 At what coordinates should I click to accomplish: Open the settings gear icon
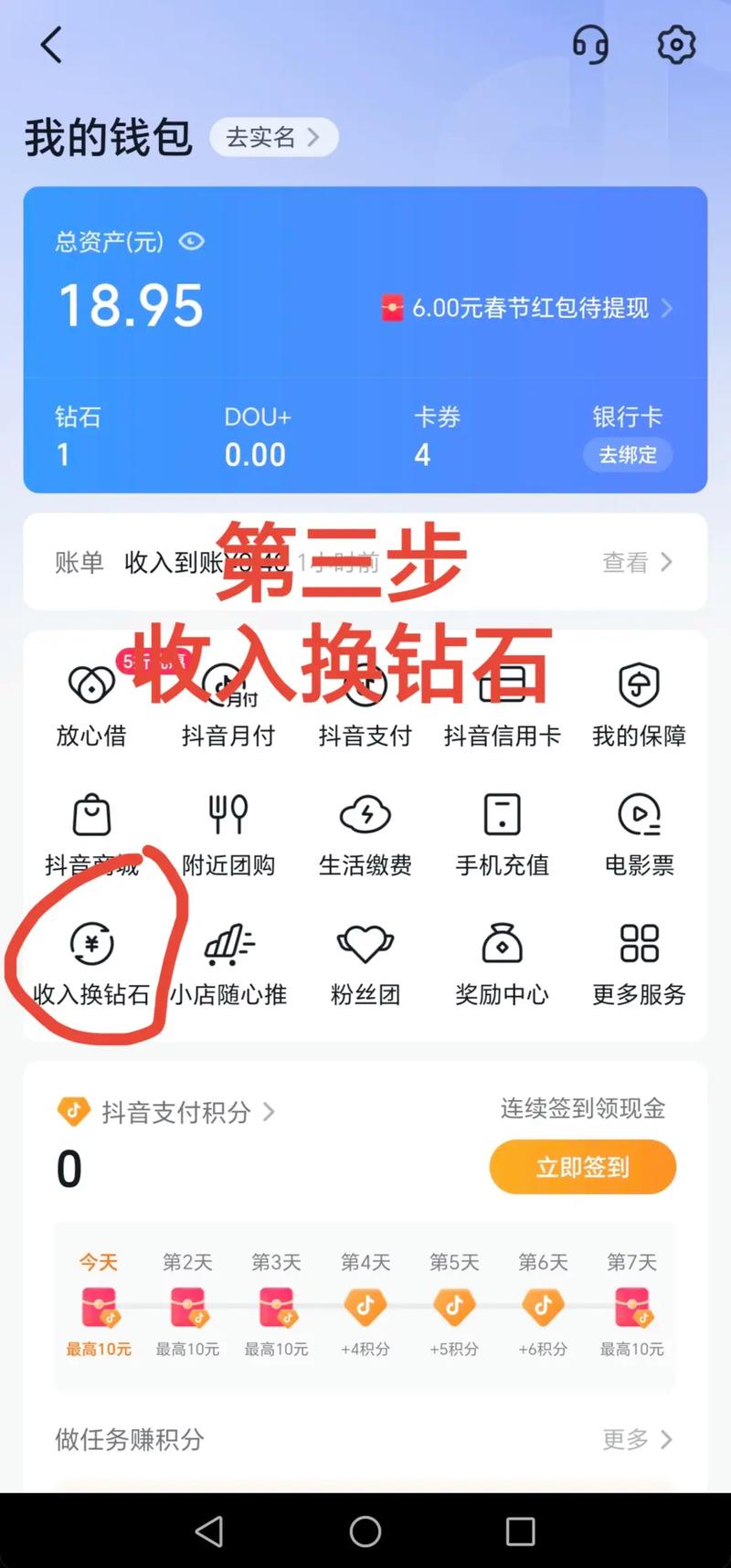coord(676,44)
